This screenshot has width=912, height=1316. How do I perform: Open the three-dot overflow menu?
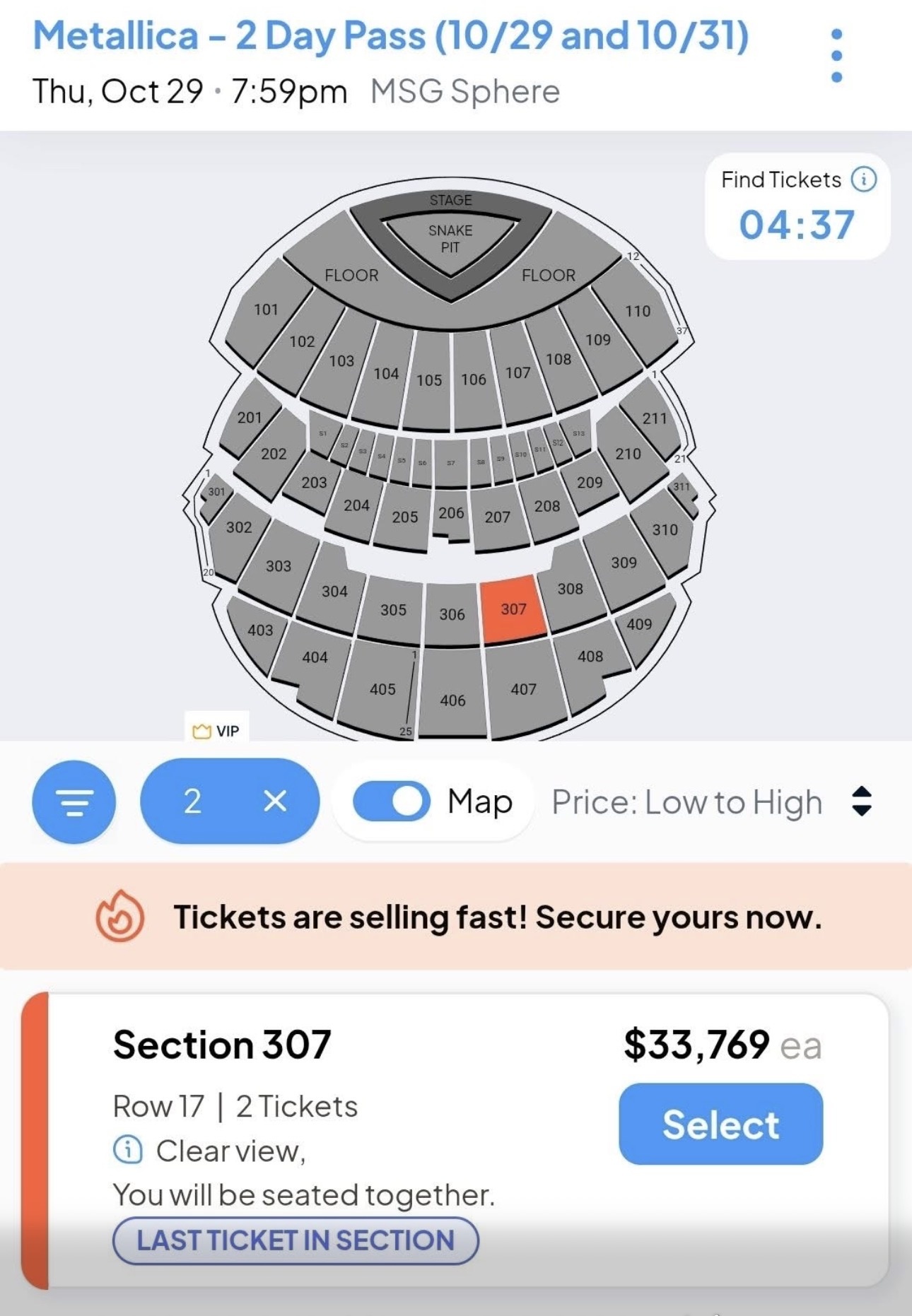(x=836, y=56)
